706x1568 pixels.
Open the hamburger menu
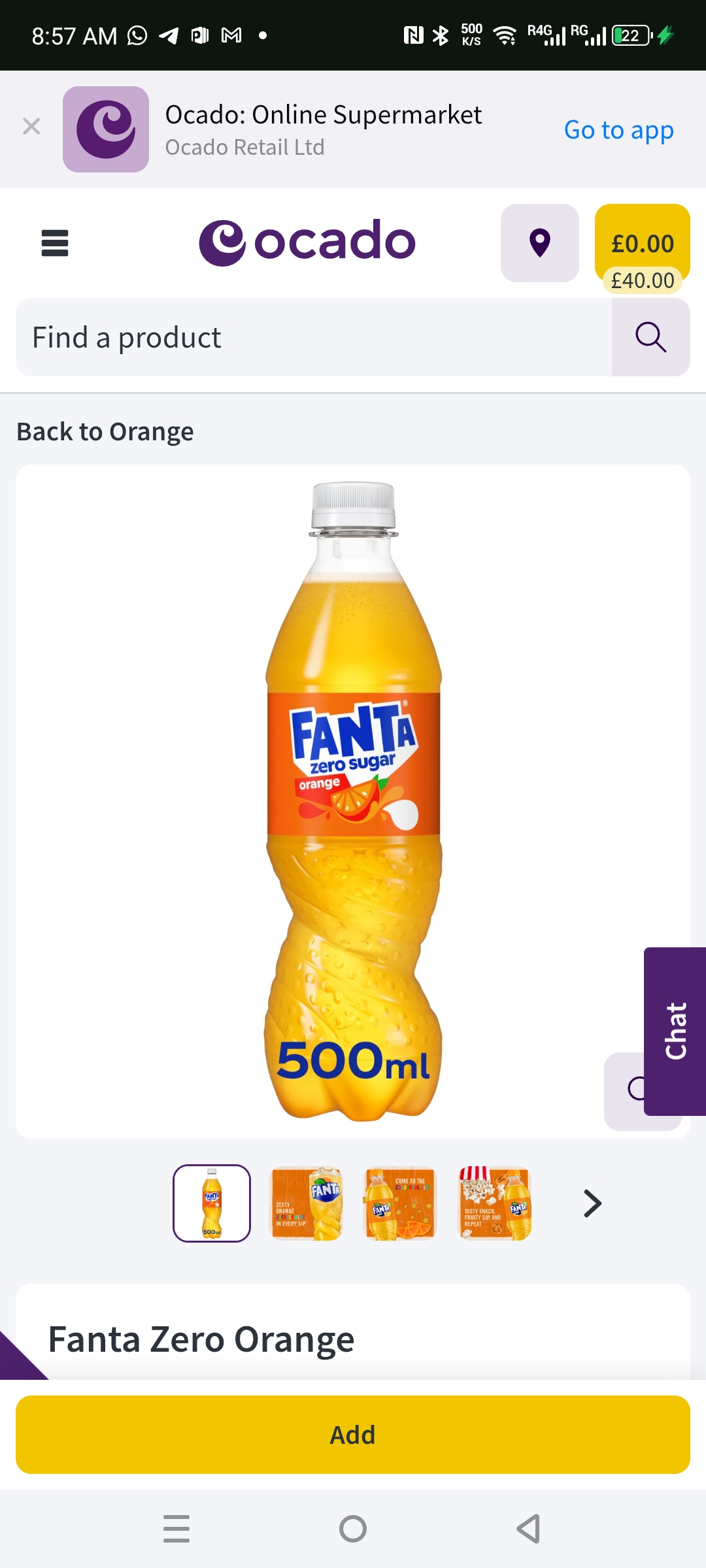click(55, 243)
